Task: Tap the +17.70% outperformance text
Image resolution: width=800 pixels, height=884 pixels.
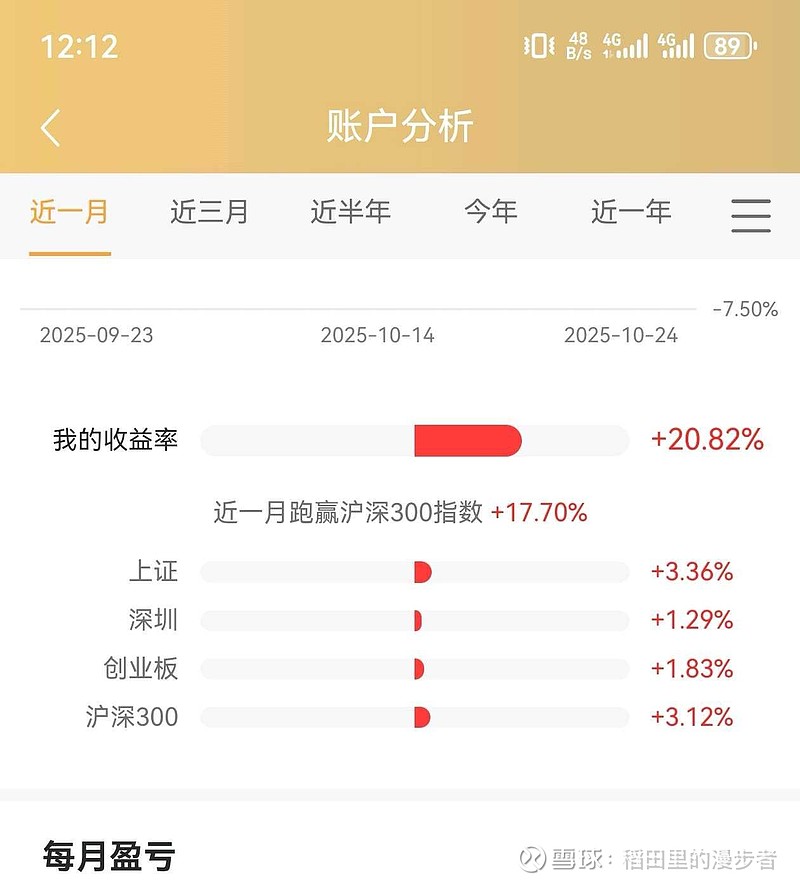Action: [541, 514]
